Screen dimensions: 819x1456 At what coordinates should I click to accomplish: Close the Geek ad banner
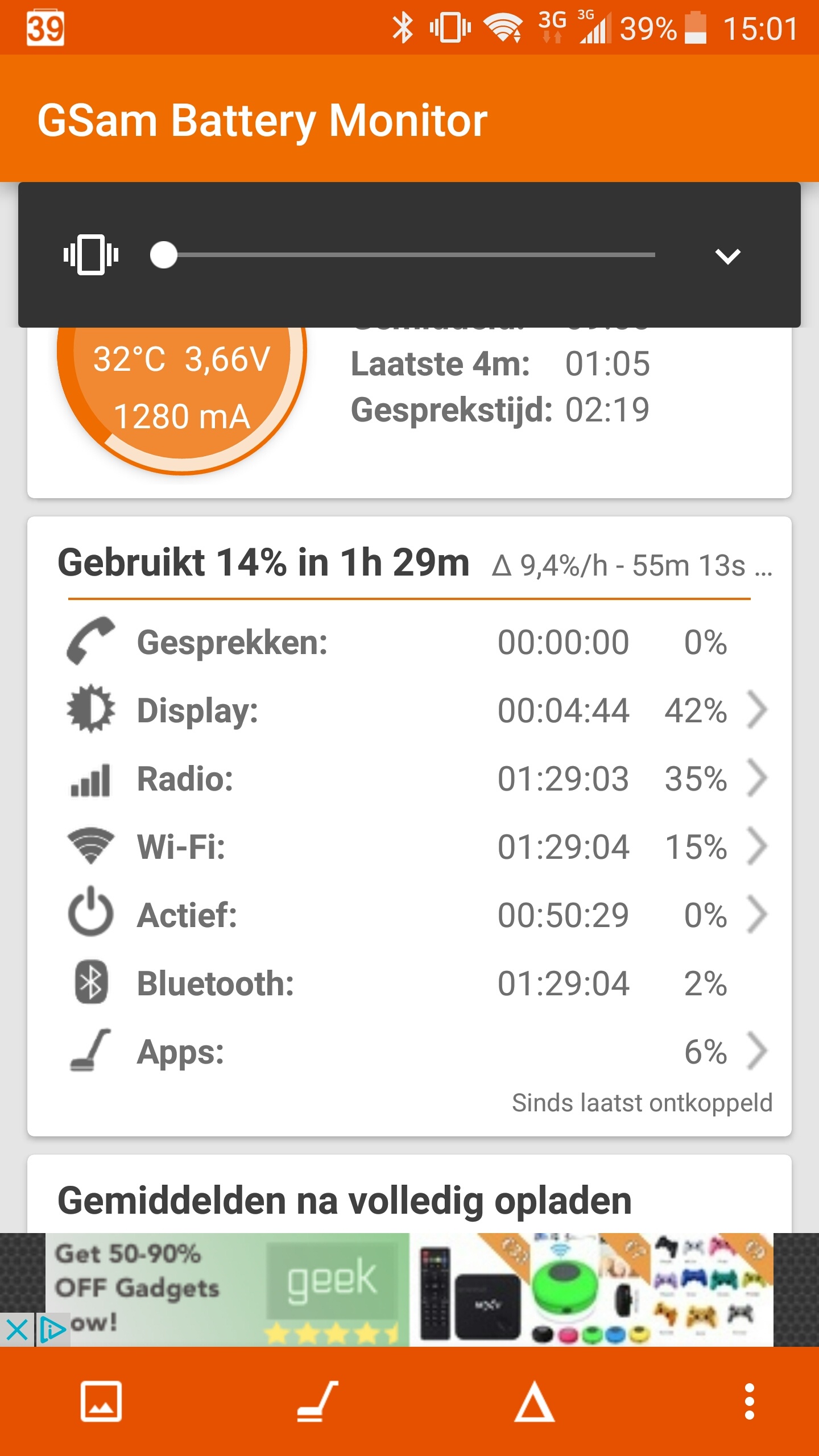17,1330
